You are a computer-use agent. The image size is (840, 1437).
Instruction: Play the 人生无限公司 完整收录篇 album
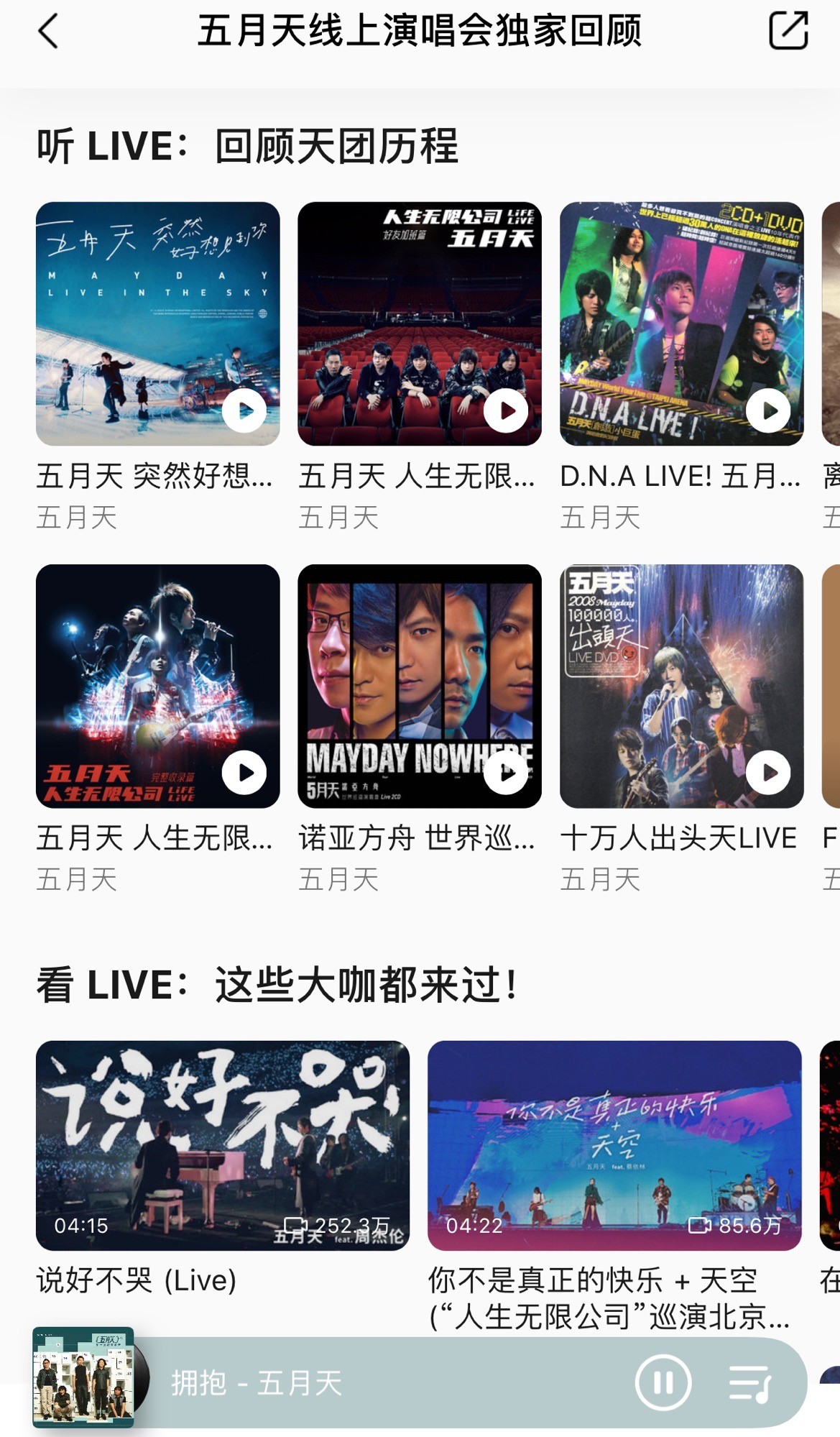[244, 773]
